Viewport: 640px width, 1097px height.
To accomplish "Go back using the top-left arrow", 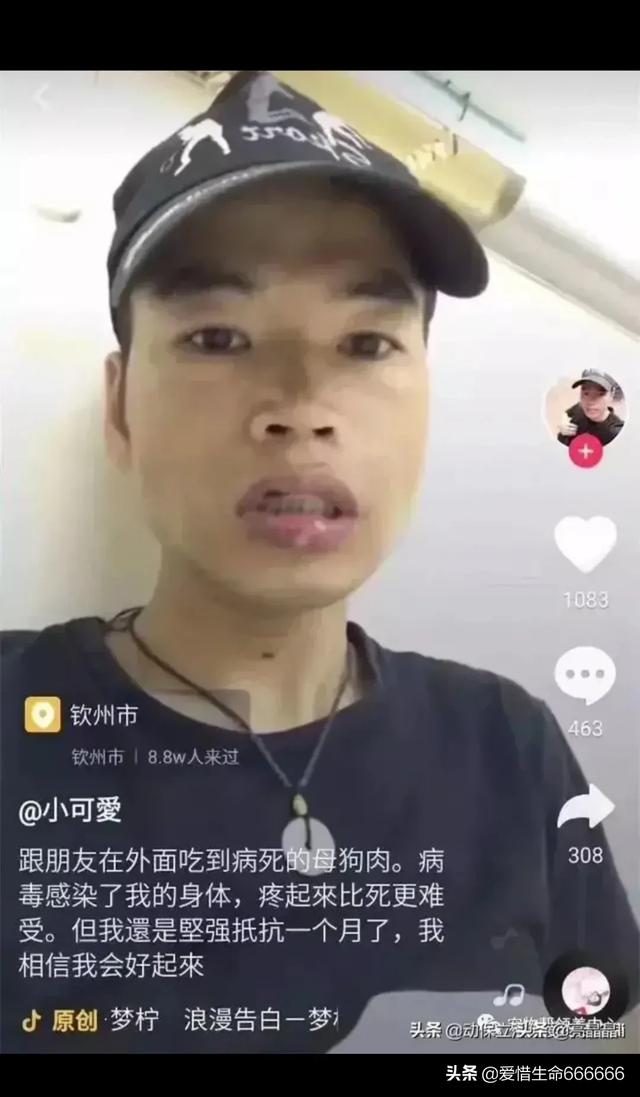I will pyautogui.click(x=42, y=98).
